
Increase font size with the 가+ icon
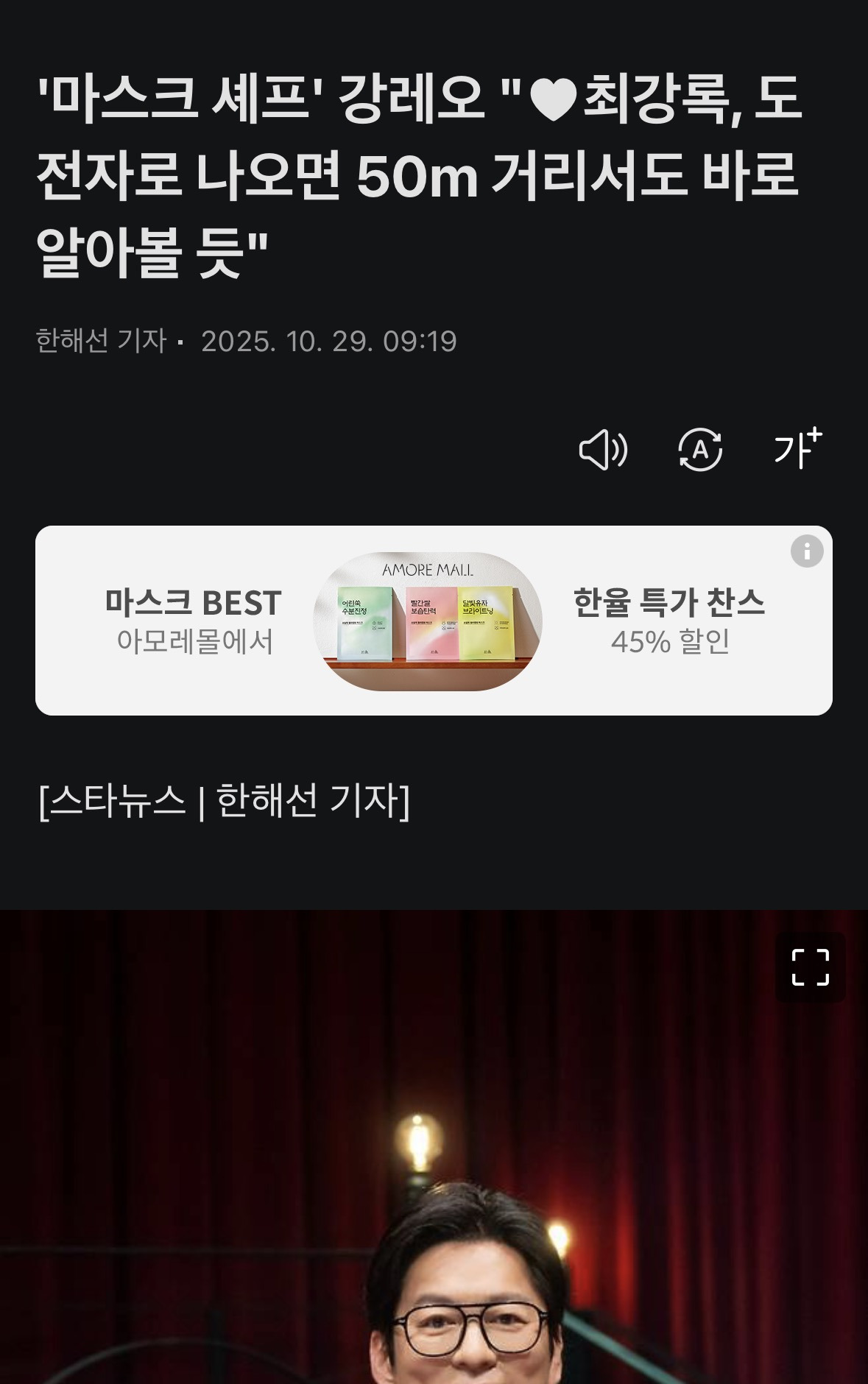click(x=797, y=448)
